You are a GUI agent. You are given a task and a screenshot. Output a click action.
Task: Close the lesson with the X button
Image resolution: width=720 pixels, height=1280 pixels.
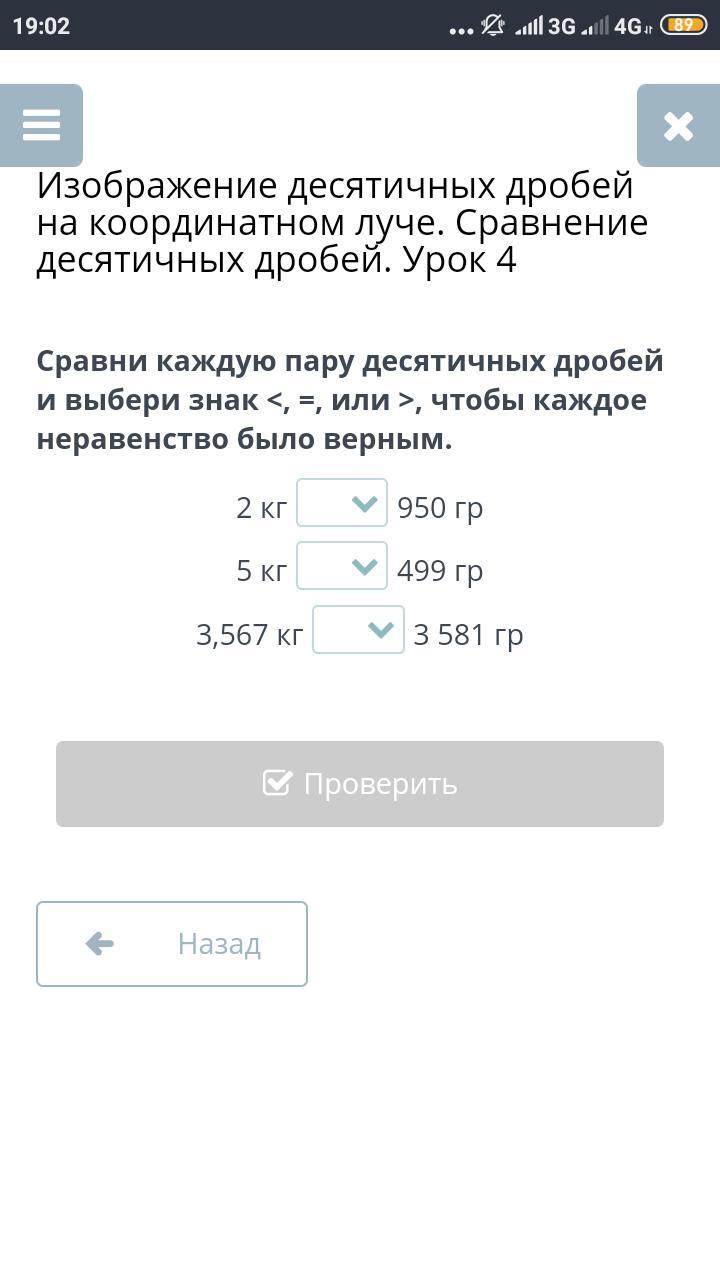click(678, 126)
